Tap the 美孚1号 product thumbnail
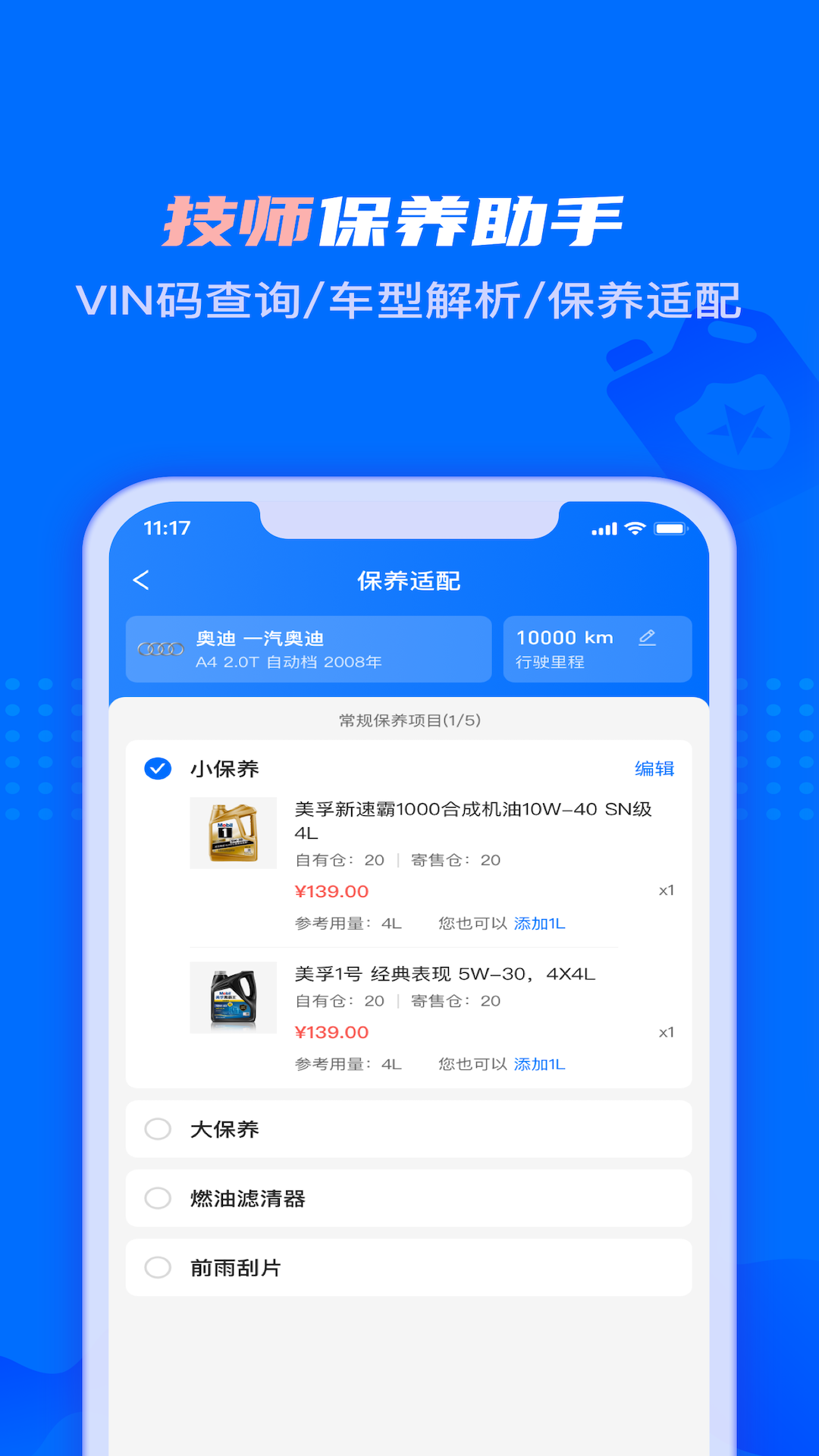819x1456 pixels. 233,996
